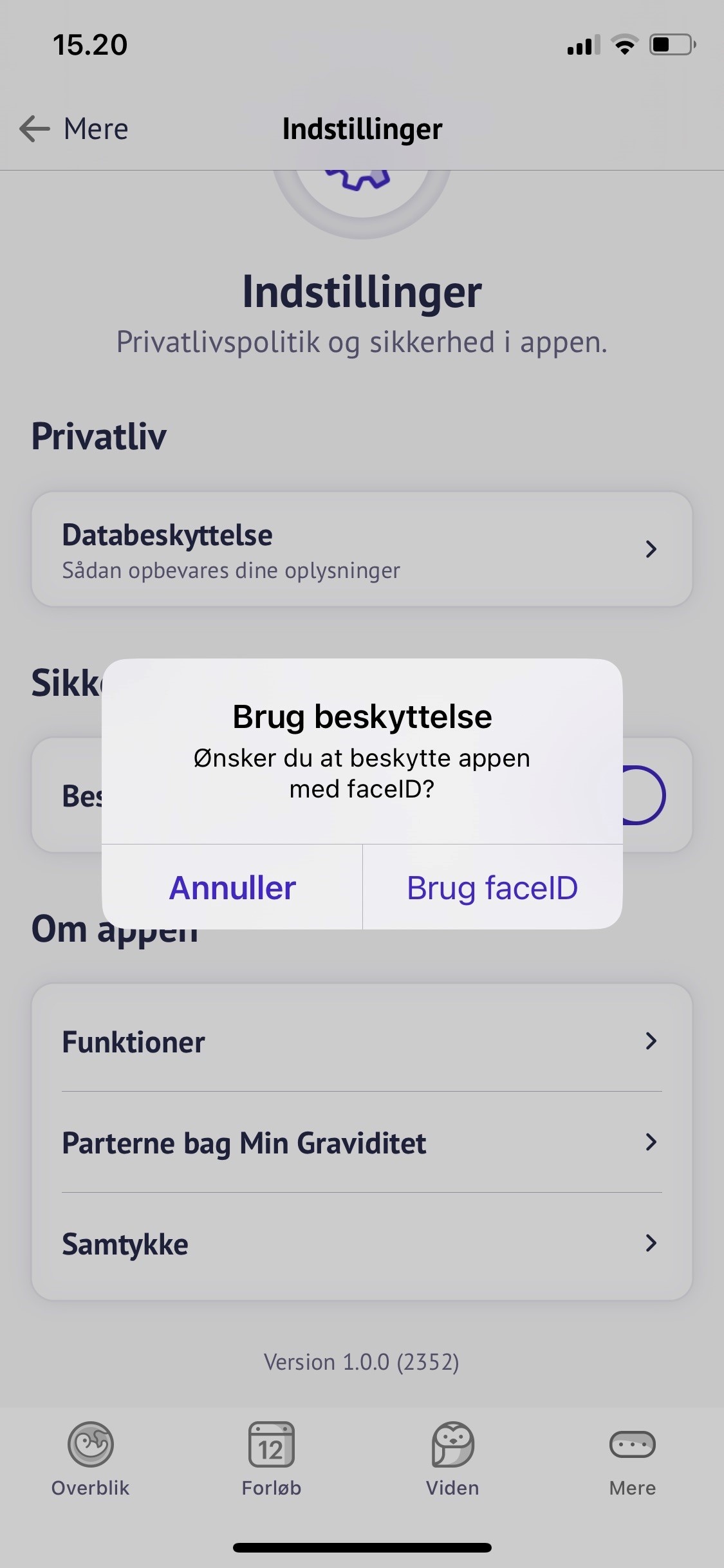
Task: Select the Mere tab in bottom bar
Action: [632, 1459]
